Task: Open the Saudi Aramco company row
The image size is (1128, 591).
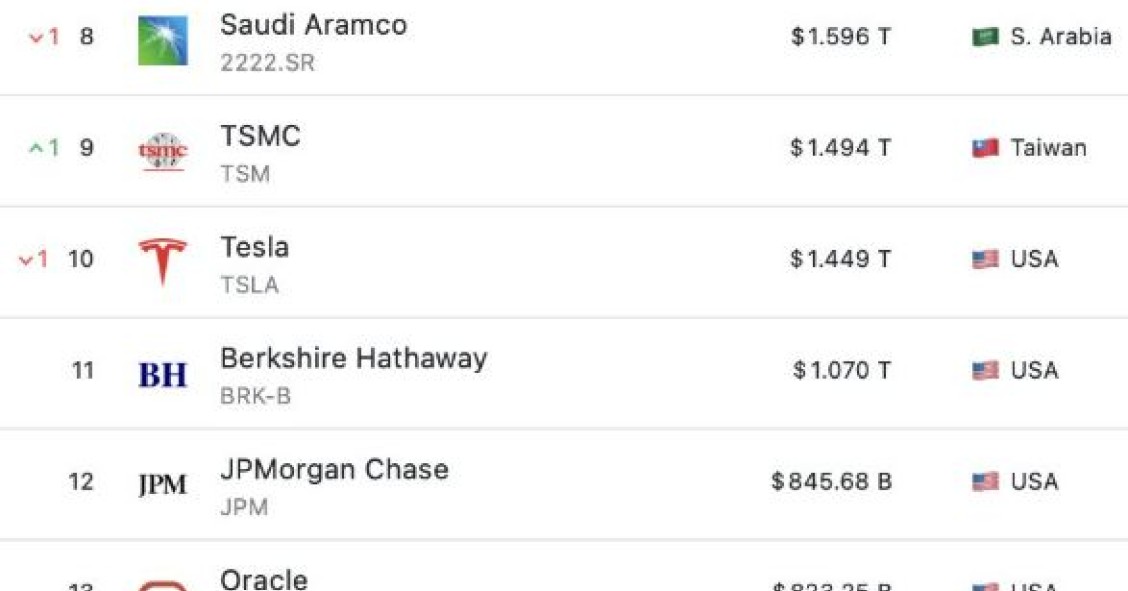Action: (x=313, y=26)
